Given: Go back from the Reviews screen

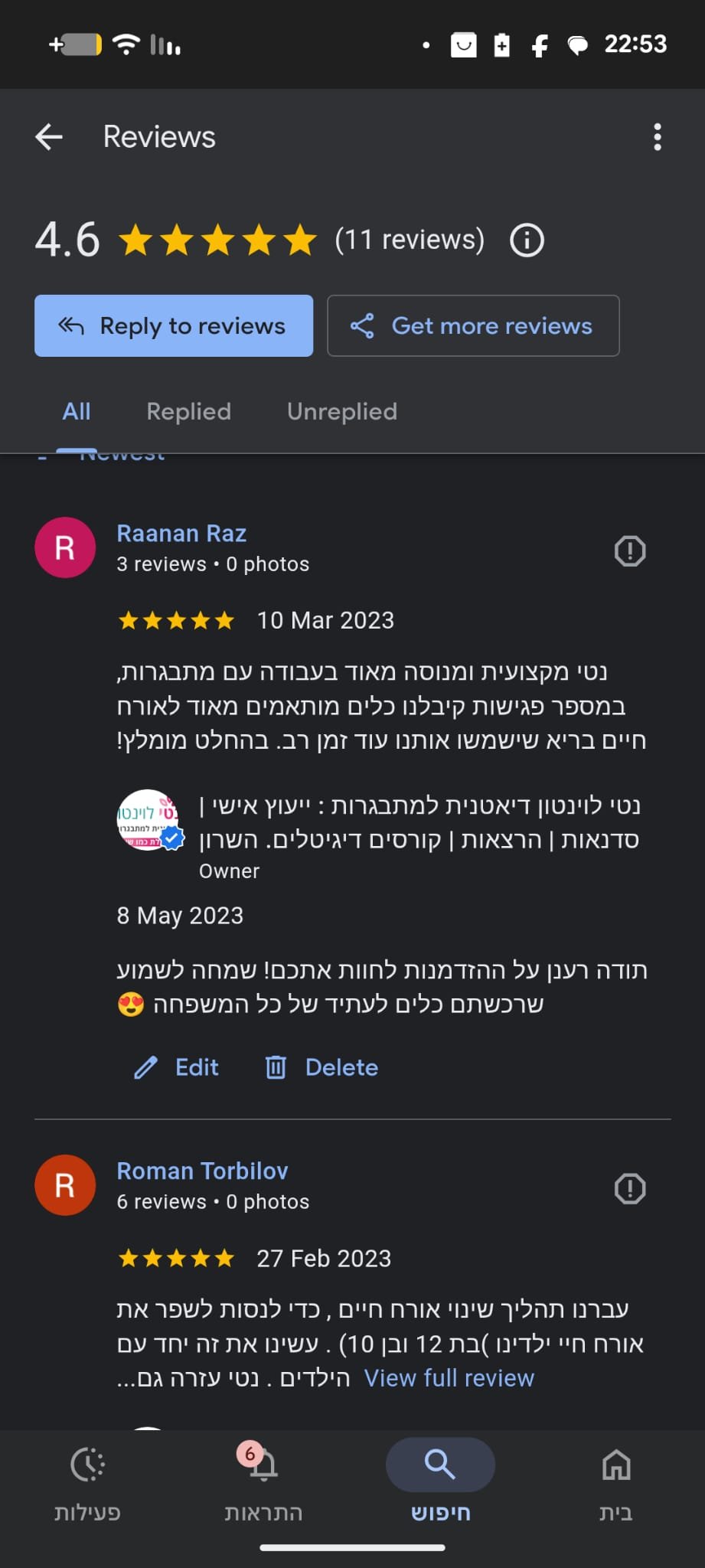Looking at the screenshot, I should pyautogui.click(x=49, y=137).
